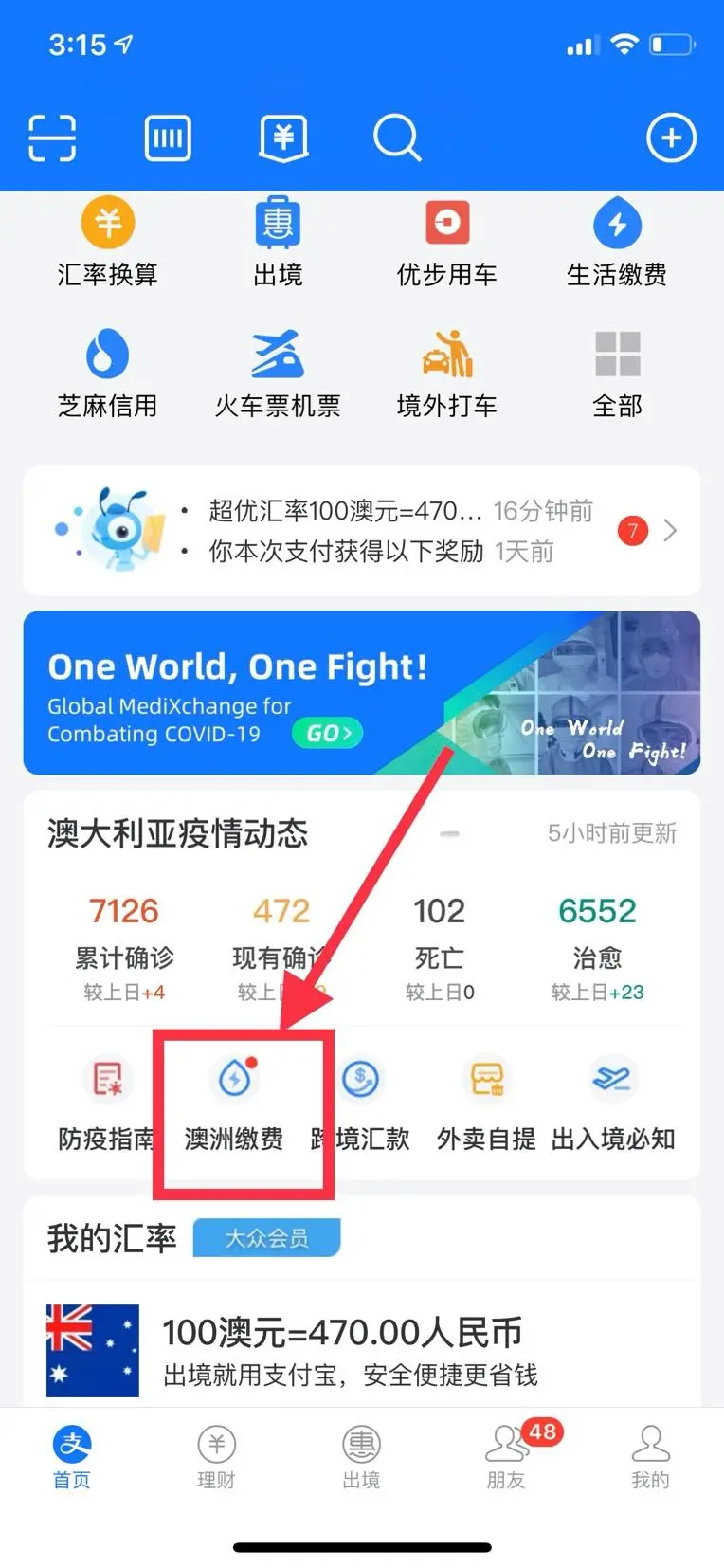Open the collect money icon
The height and width of the screenshot is (1568, 724).
coord(283,138)
